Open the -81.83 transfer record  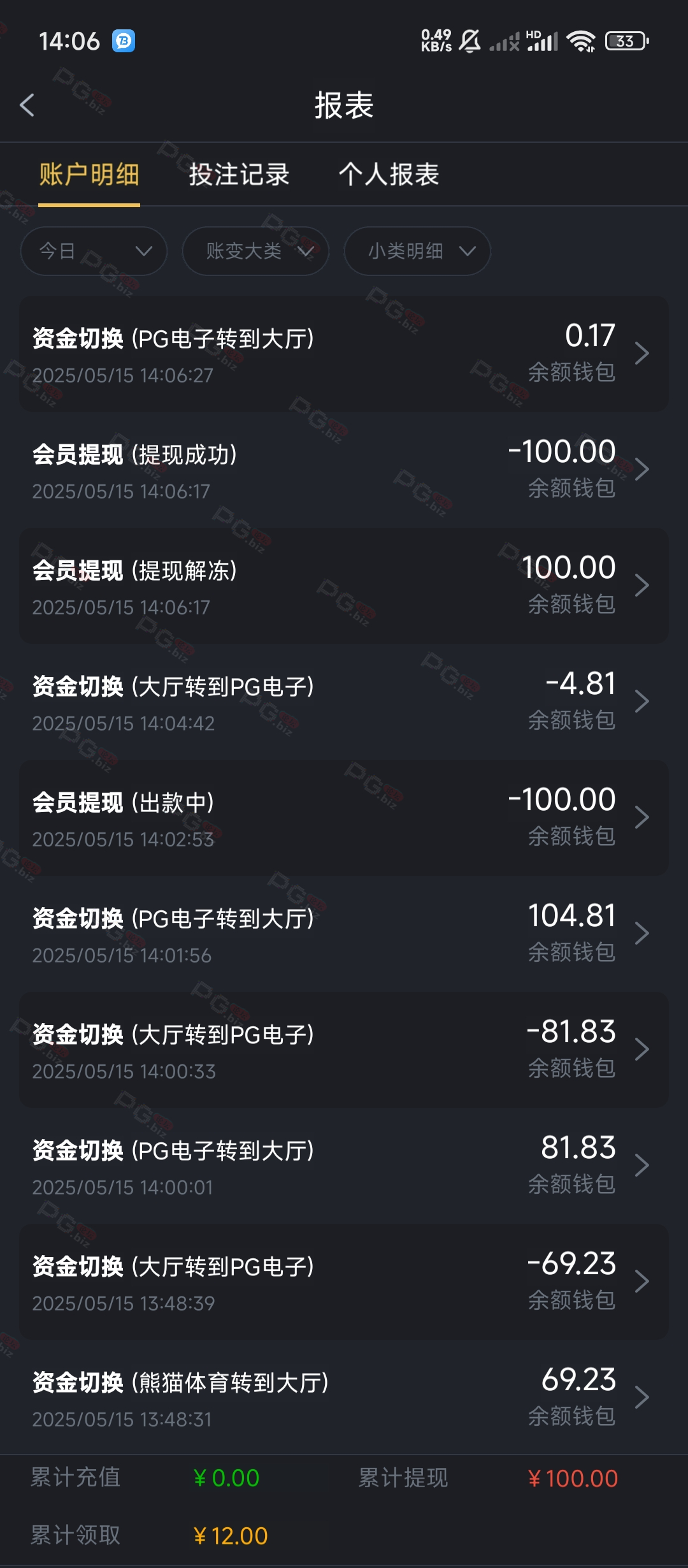(344, 1050)
